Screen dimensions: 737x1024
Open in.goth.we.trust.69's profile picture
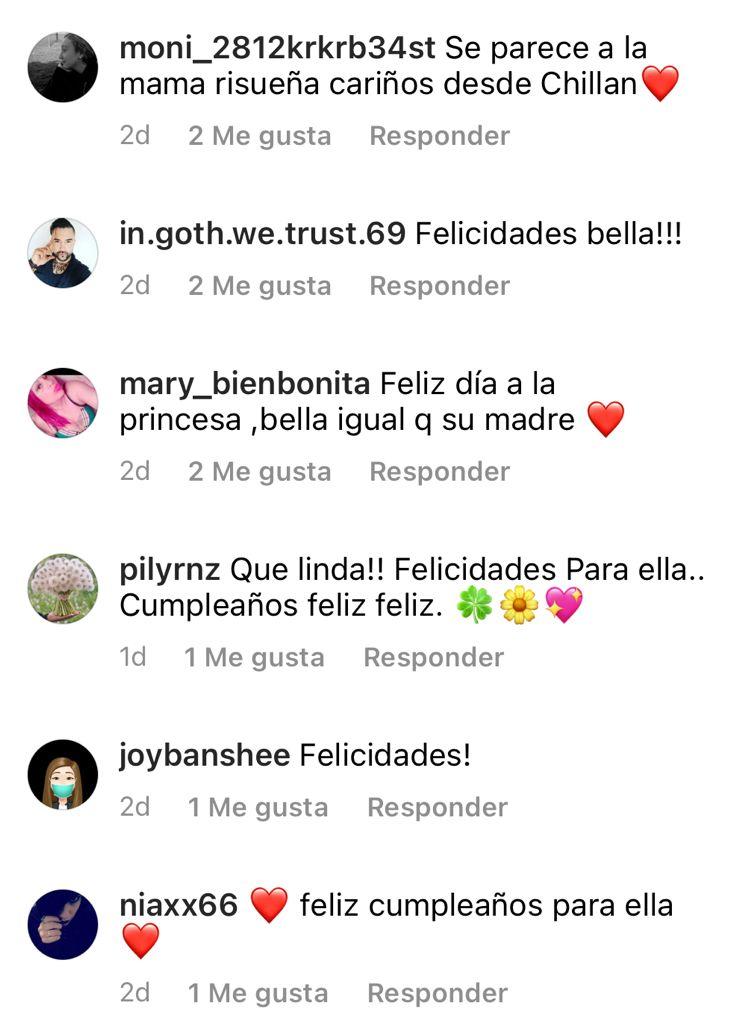pos(64,252)
